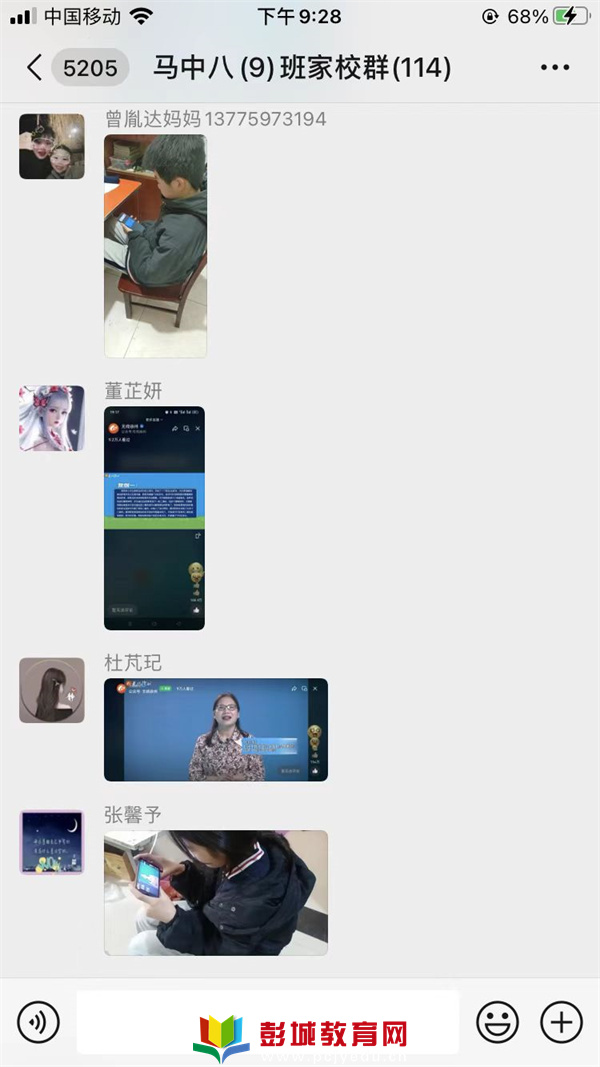Open the emoji picker
This screenshot has width=600, height=1067.
click(497, 1022)
